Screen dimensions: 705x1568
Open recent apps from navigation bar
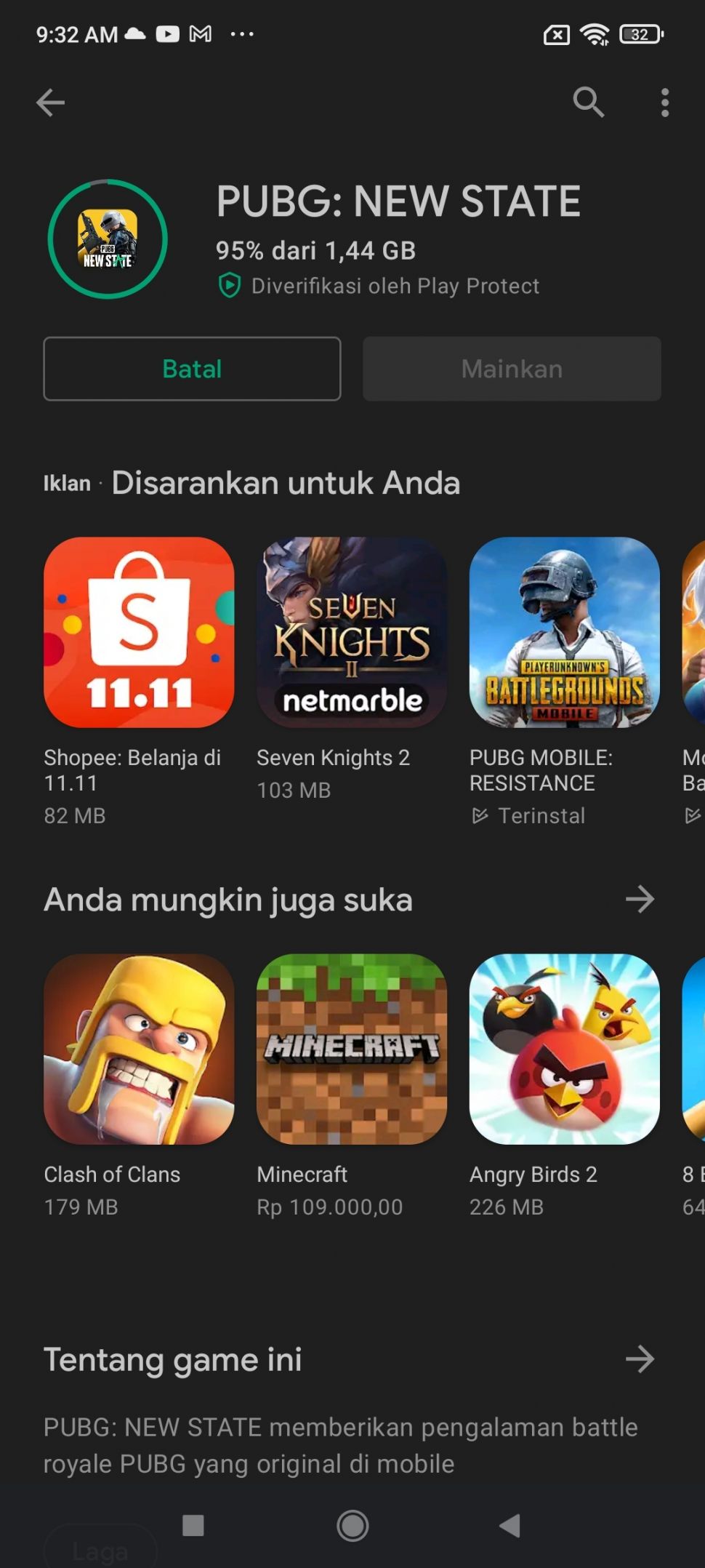tap(193, 1525)
